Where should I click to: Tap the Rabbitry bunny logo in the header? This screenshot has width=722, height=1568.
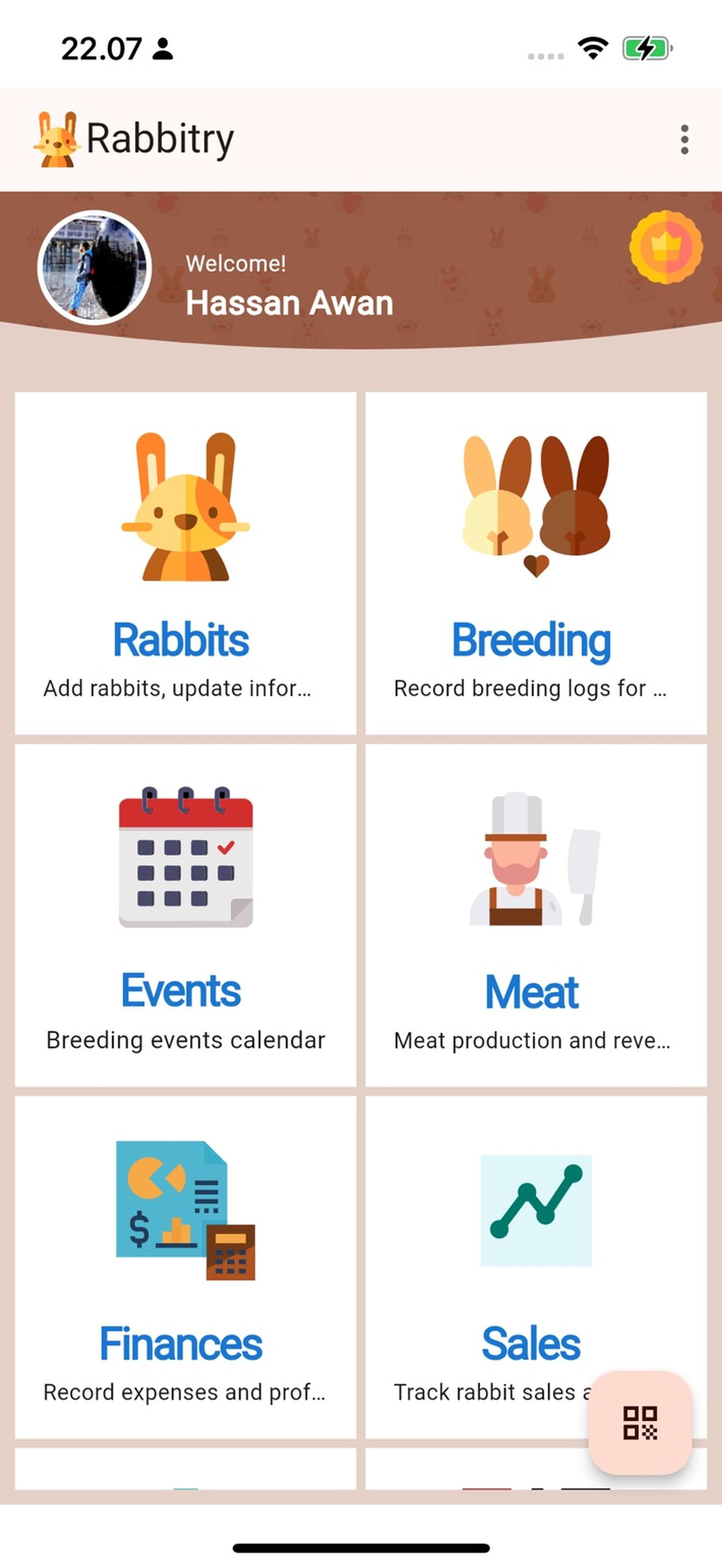tap(57, 138)
